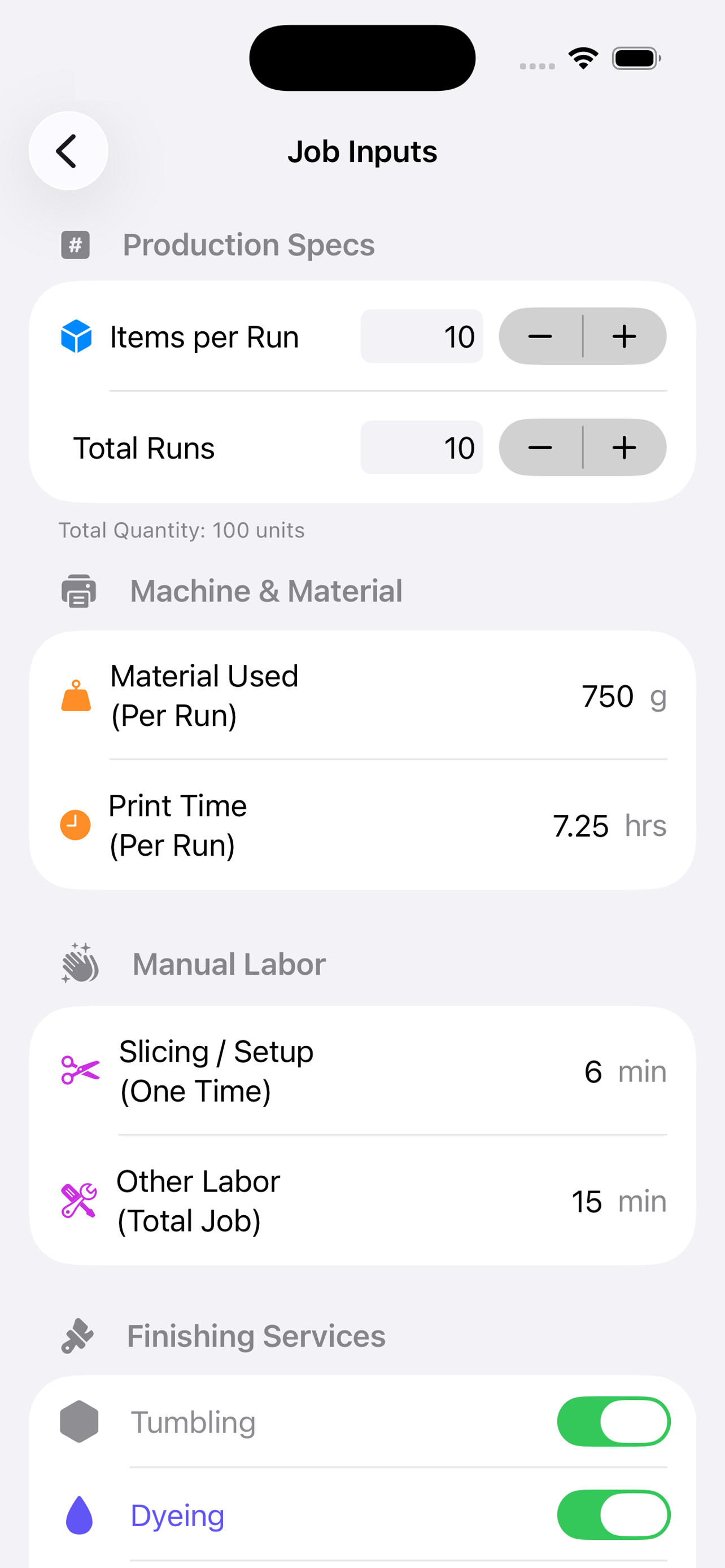Enable Tumbling finishing service
The width and height of the screenshot is (725, 1568).
(x=613, y=1421)
